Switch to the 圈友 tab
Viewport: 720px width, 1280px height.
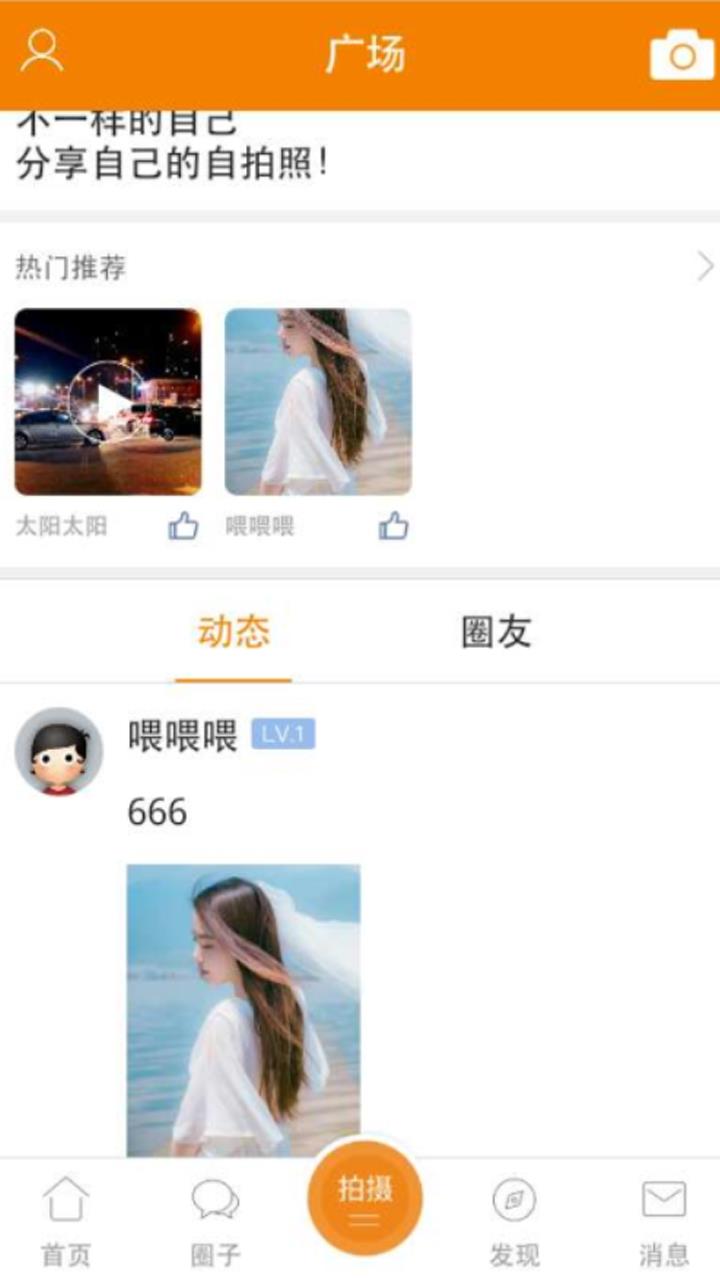pos(495,632)
